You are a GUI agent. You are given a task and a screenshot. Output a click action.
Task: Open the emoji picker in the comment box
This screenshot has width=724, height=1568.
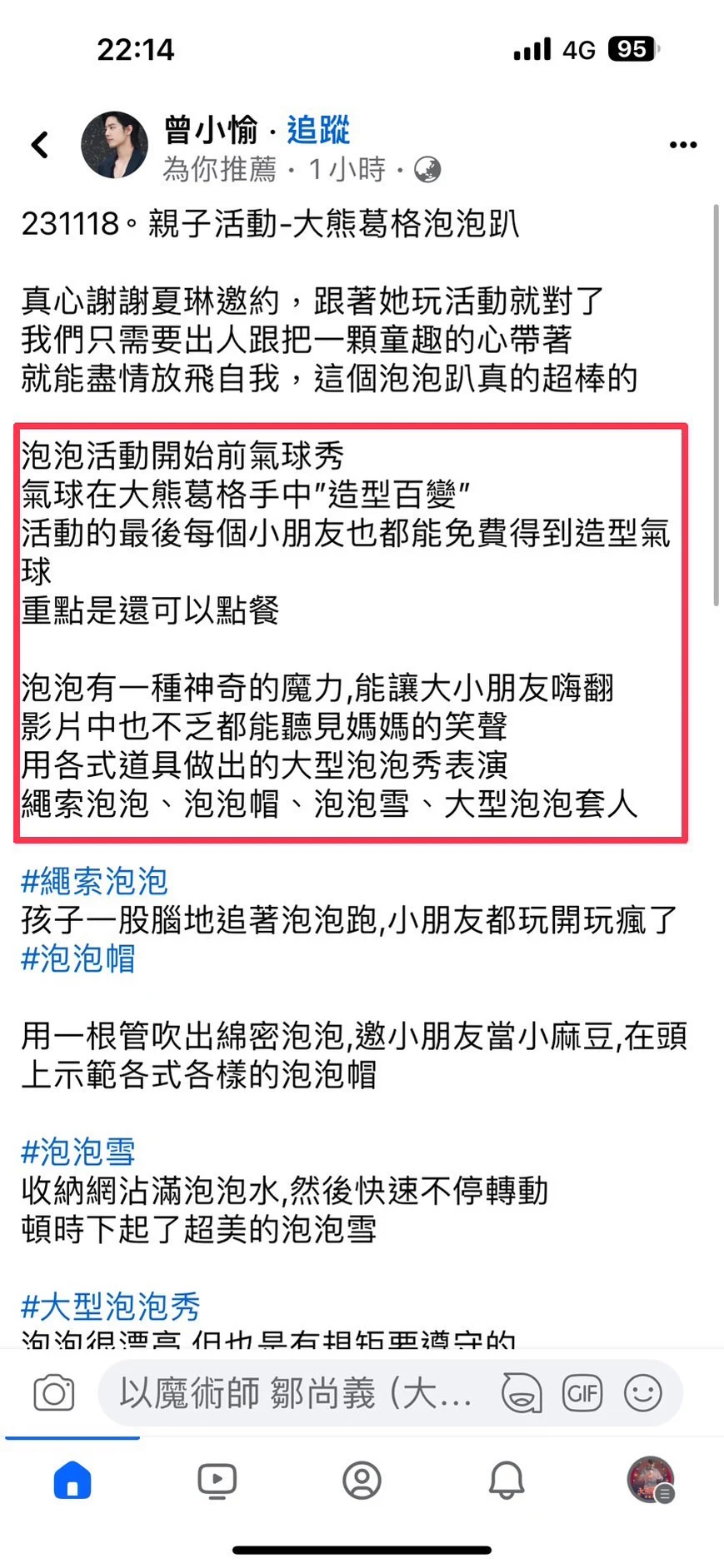pos(642,1393)
